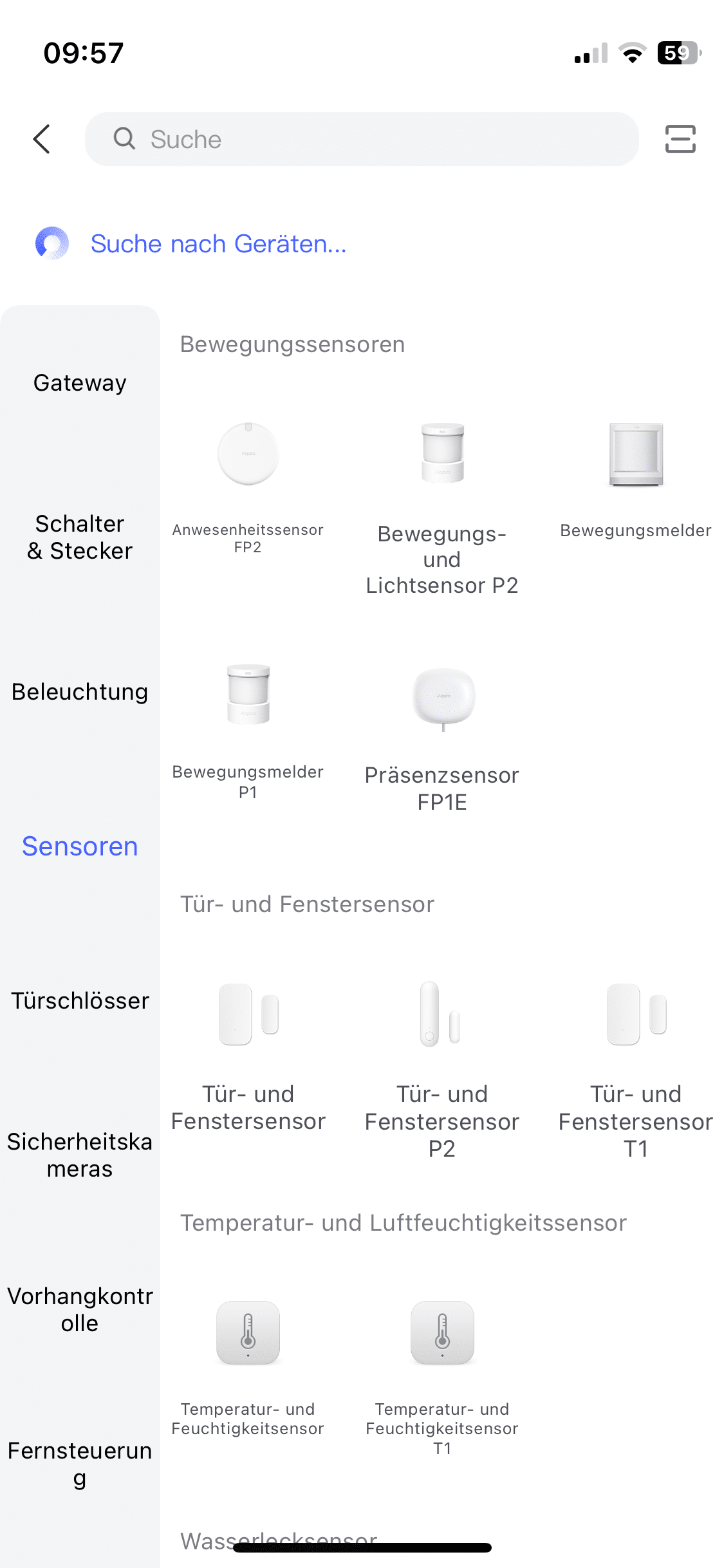Pick the Präsenzsensor FP1E
724x1568 pixels.
click(x=442, y=734)
